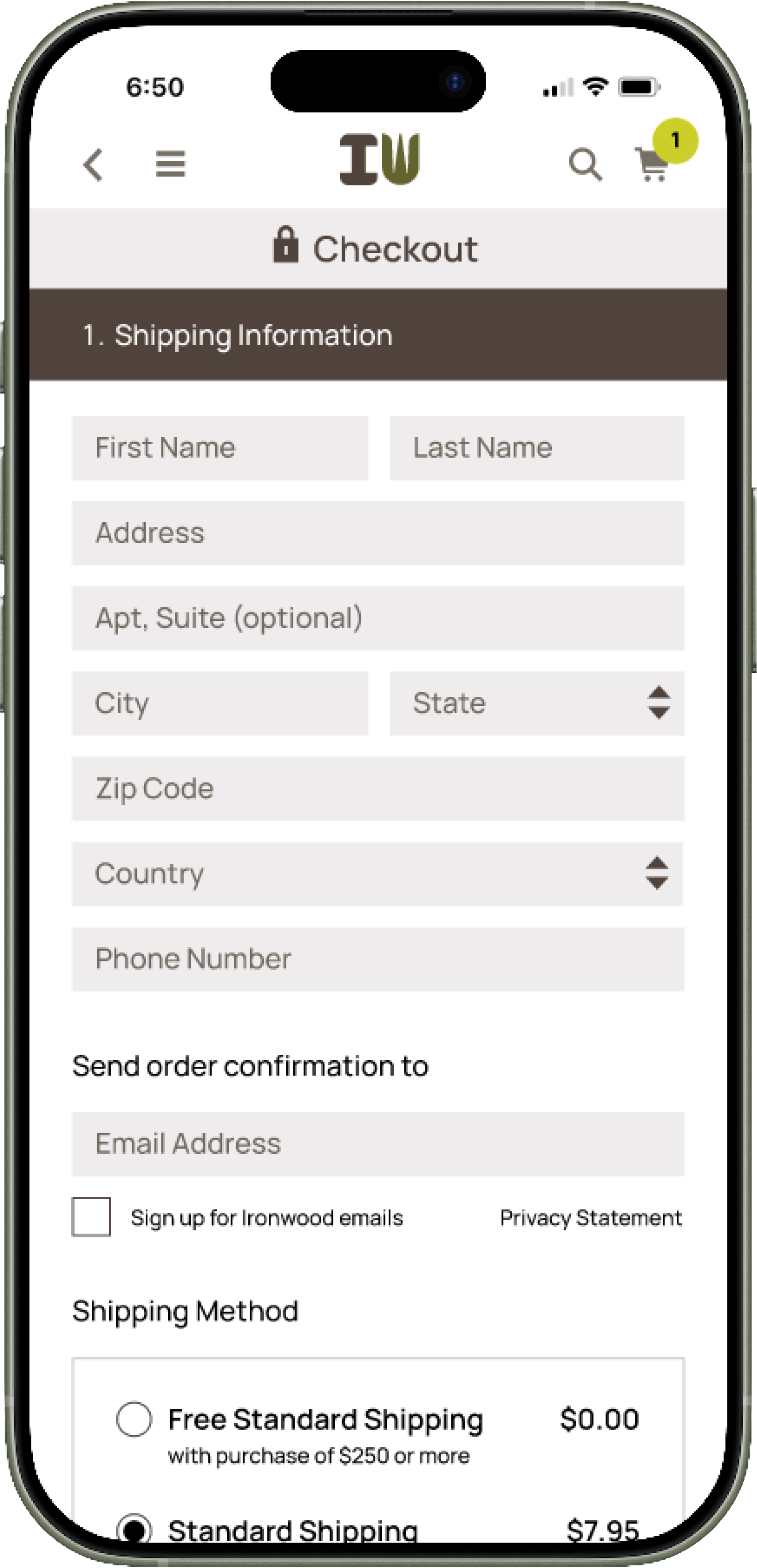Image resolution: width=757 pixels, height=1568 pixels.
Task: Open the Privacy Statement link
Action: (x=590, y=1218)
